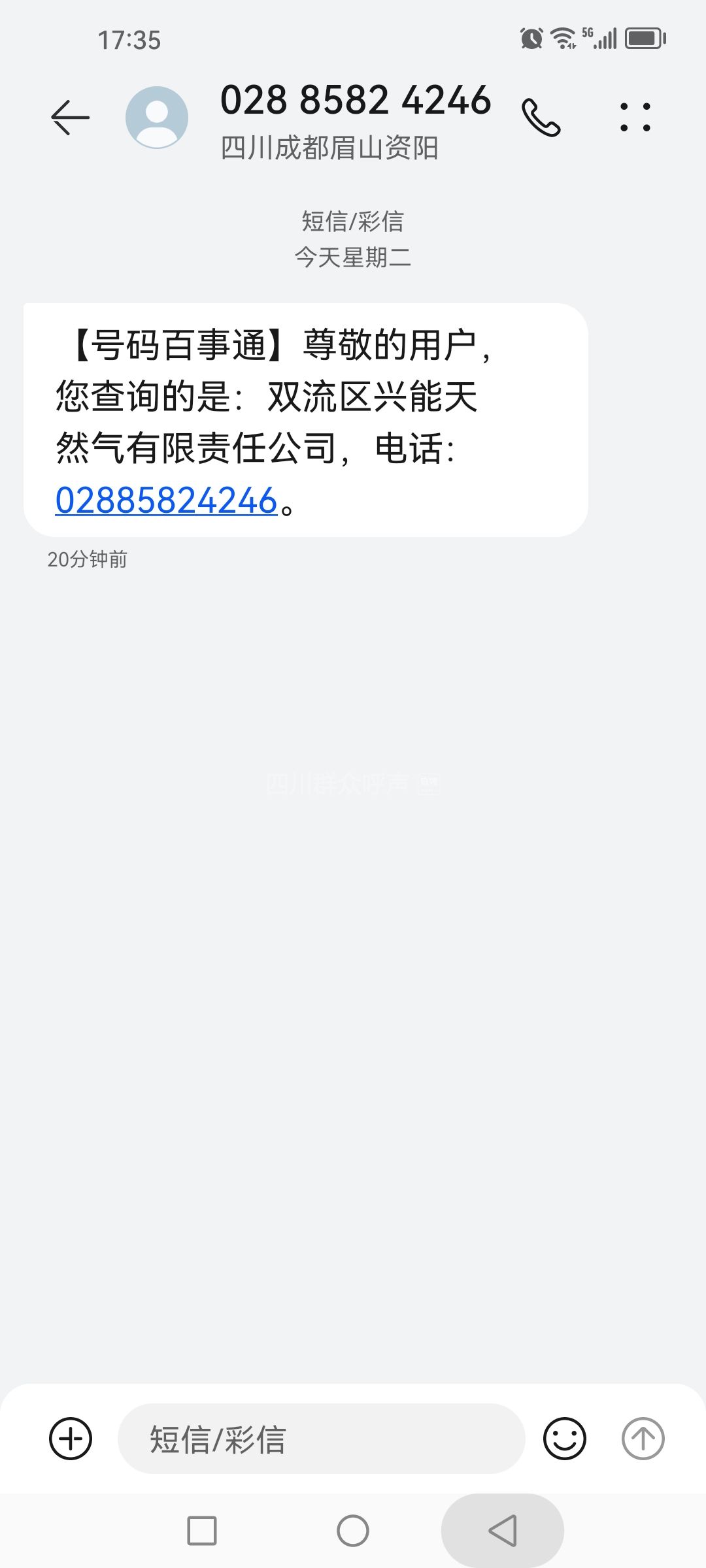Open the four-dot more options menu
Viewport: 706px width, 1568px height.
coord(635,118)
